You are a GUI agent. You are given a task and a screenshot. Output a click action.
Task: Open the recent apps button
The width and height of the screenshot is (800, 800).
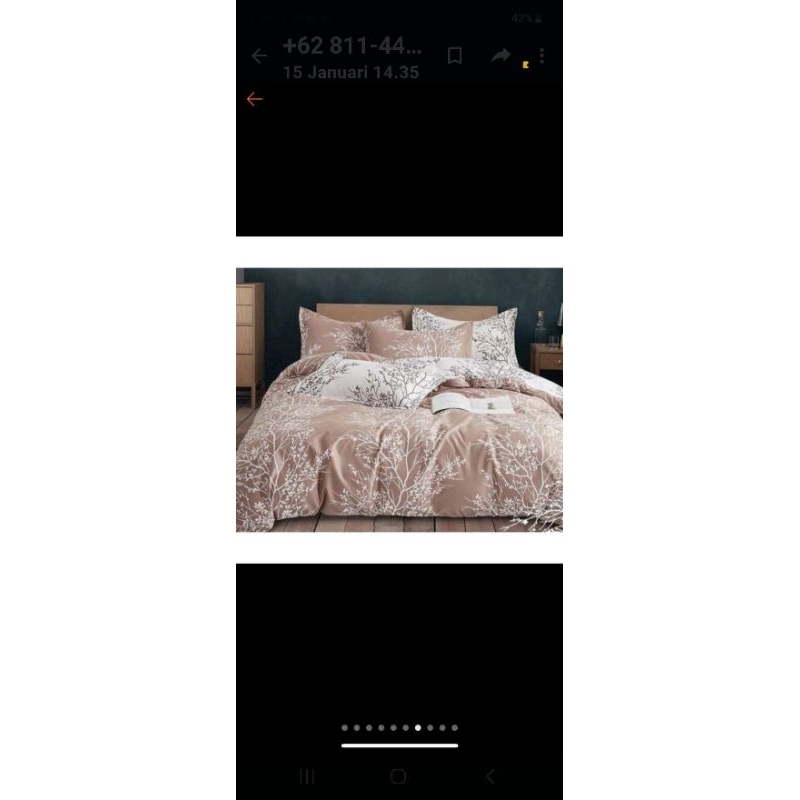pyautogui.click(x=307, y=776)
